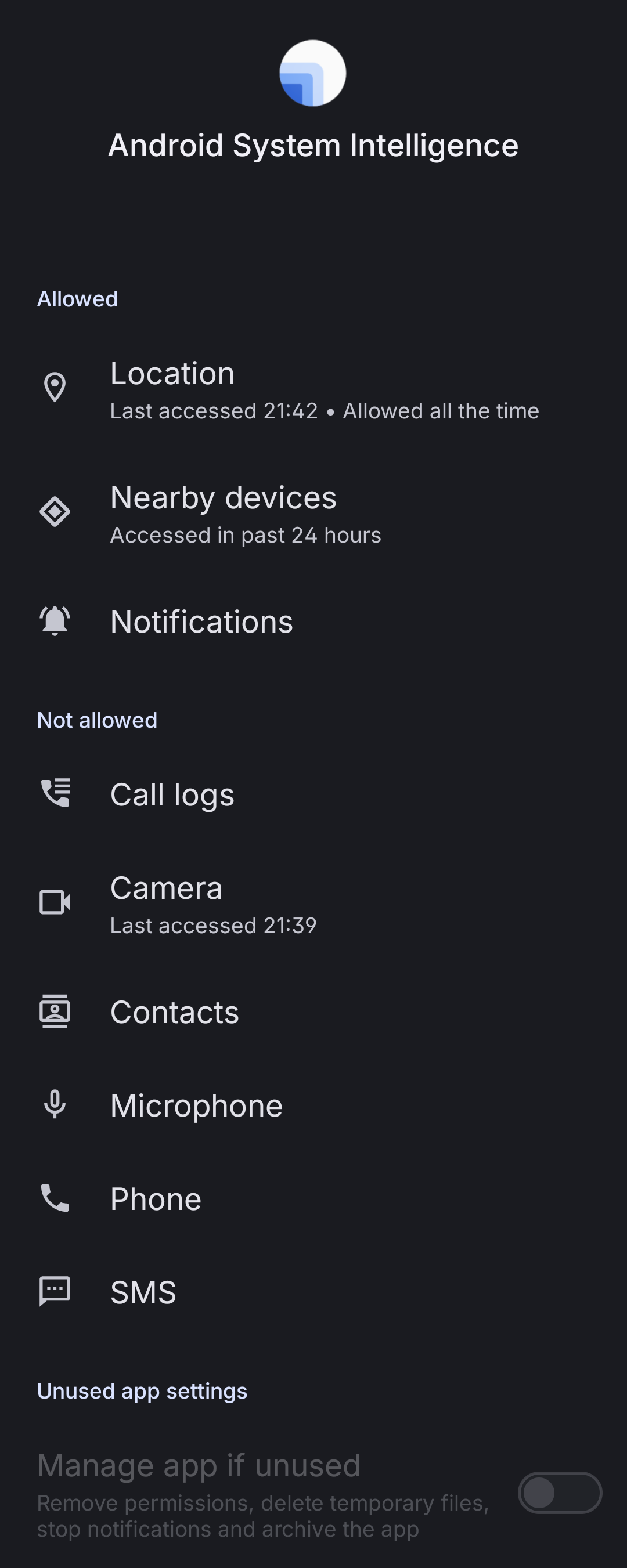The image size is (627, 1568).
Task: Toggle the Manage app if unused switch
Action: pos(560,1493)
